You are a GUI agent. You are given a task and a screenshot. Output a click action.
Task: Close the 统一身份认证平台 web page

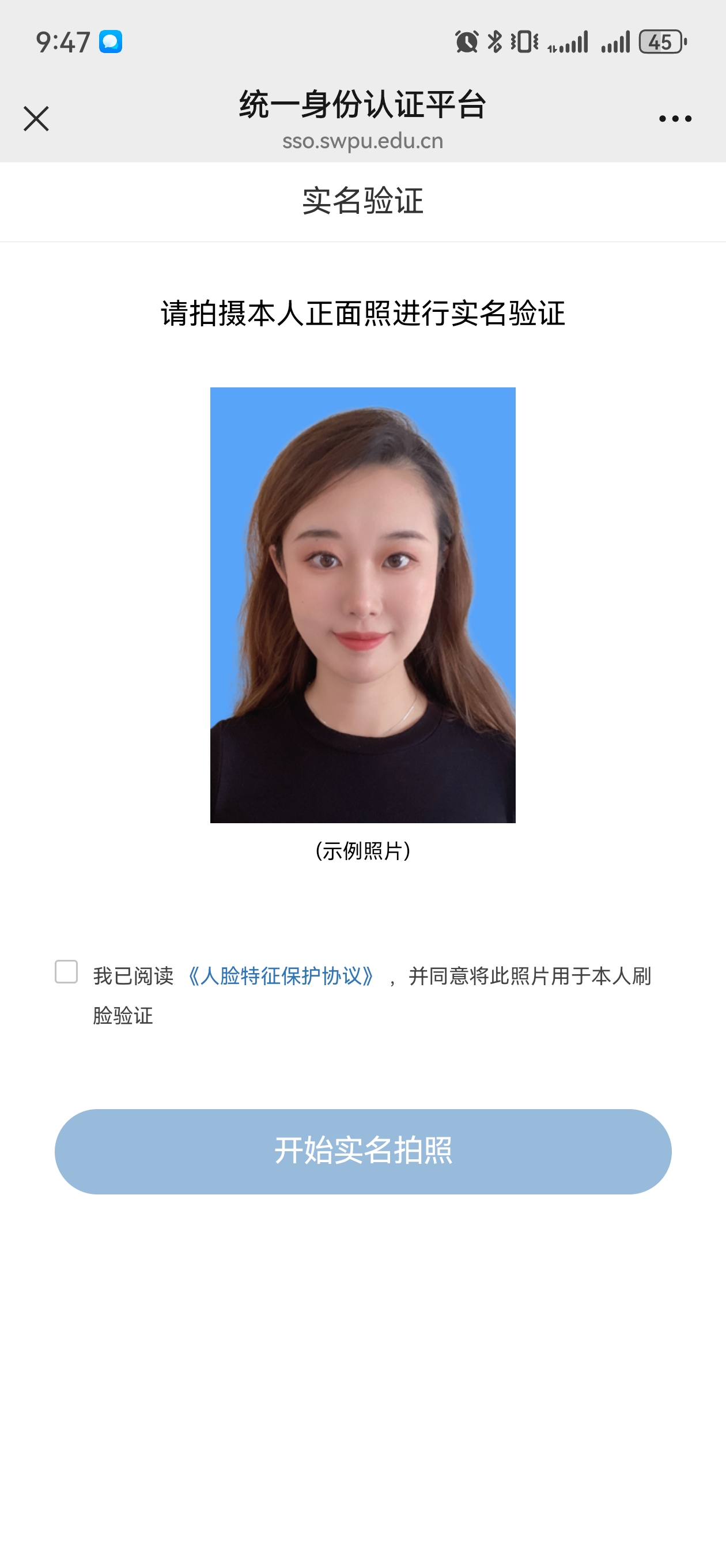pyautogui.click(x=36, y=118)
